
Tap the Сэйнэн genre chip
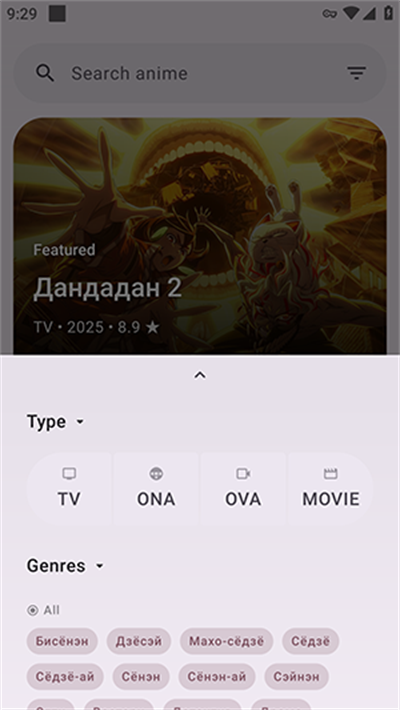(297, 676)
